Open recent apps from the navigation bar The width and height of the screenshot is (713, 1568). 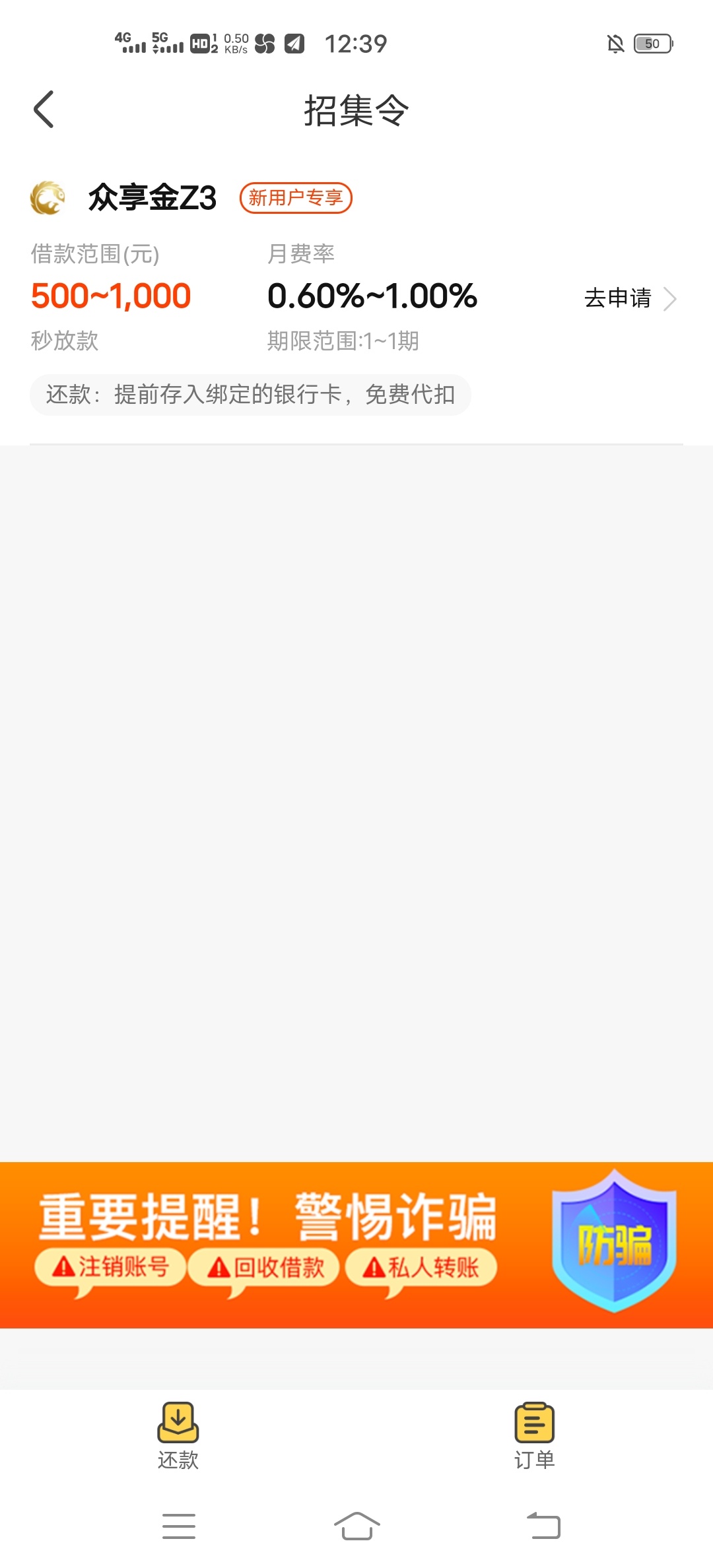[x=179, y=1526]
